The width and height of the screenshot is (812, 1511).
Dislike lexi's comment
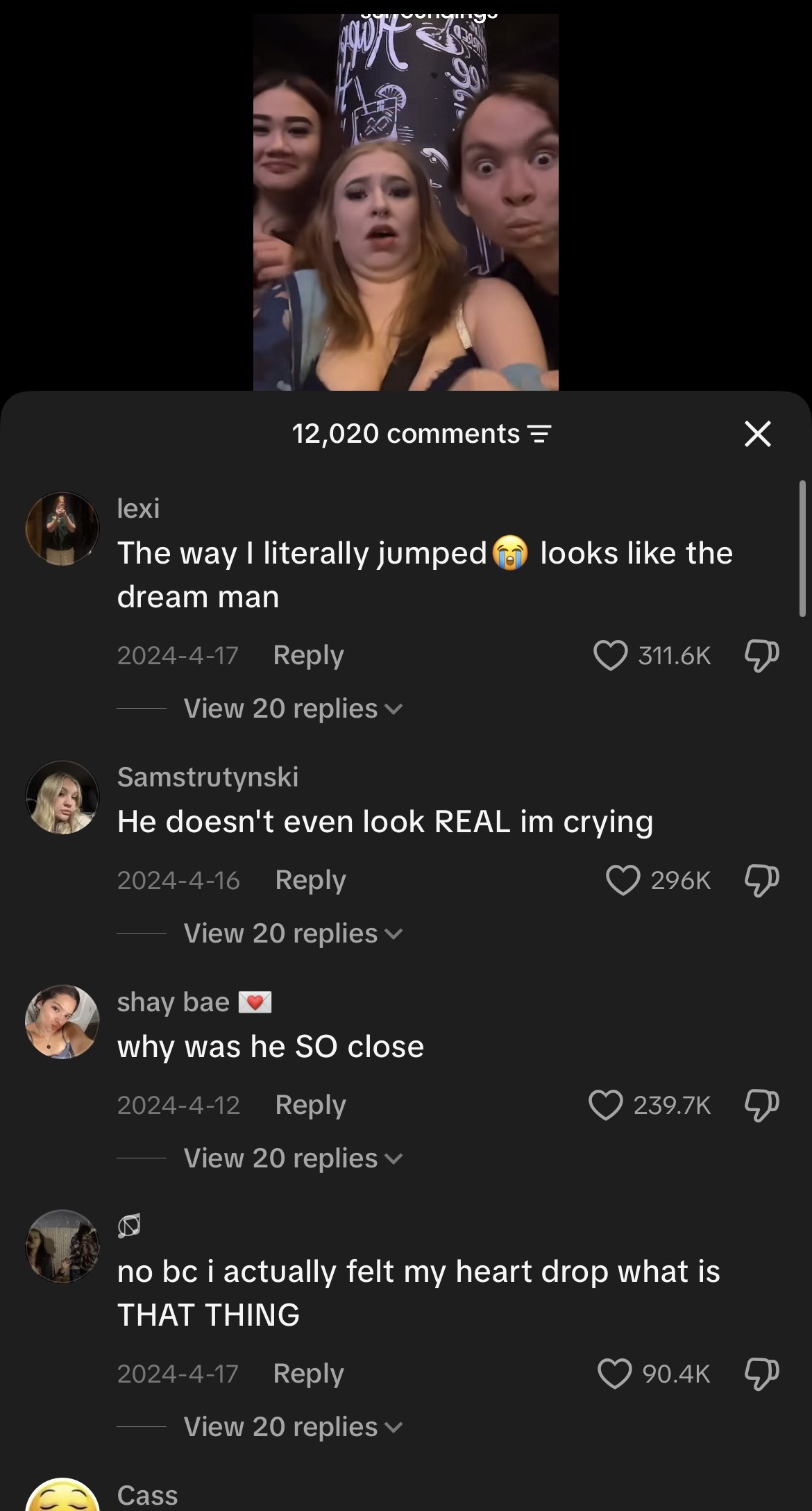coord(761,655)
